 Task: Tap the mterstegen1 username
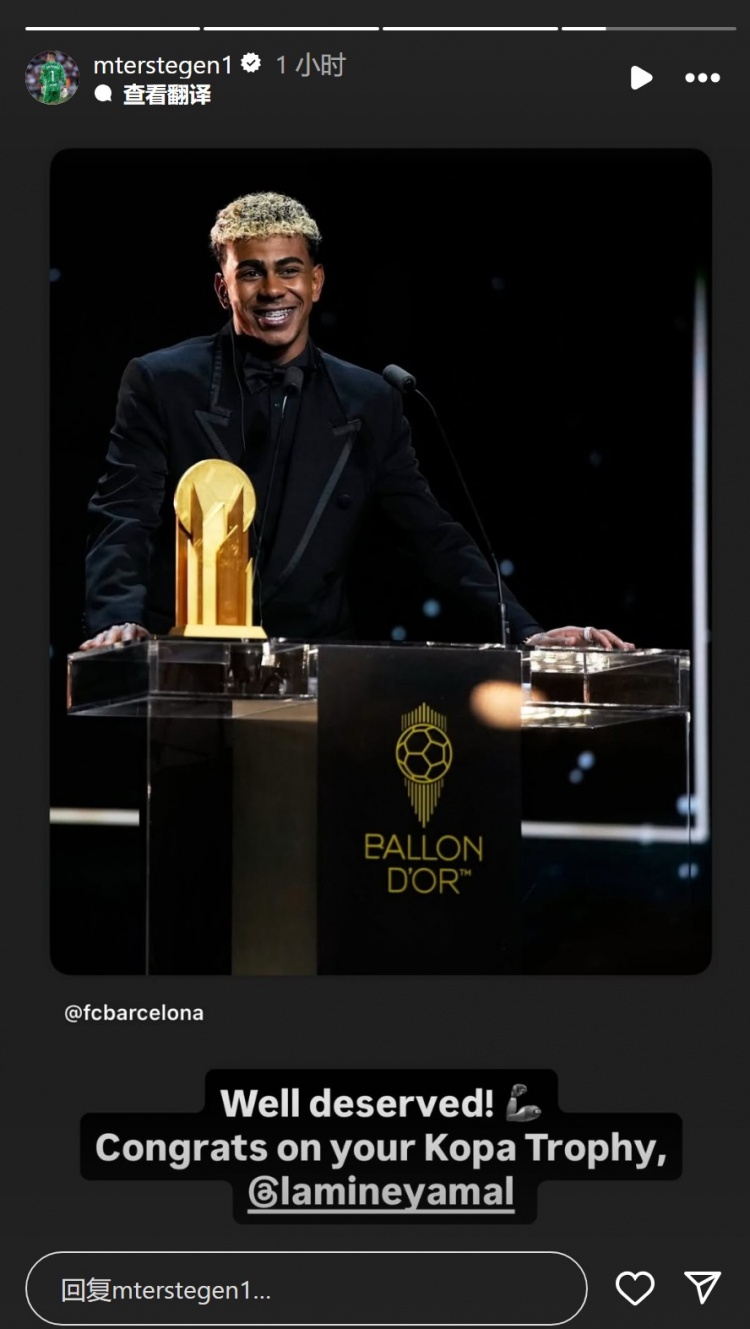[x=163, y=65]
